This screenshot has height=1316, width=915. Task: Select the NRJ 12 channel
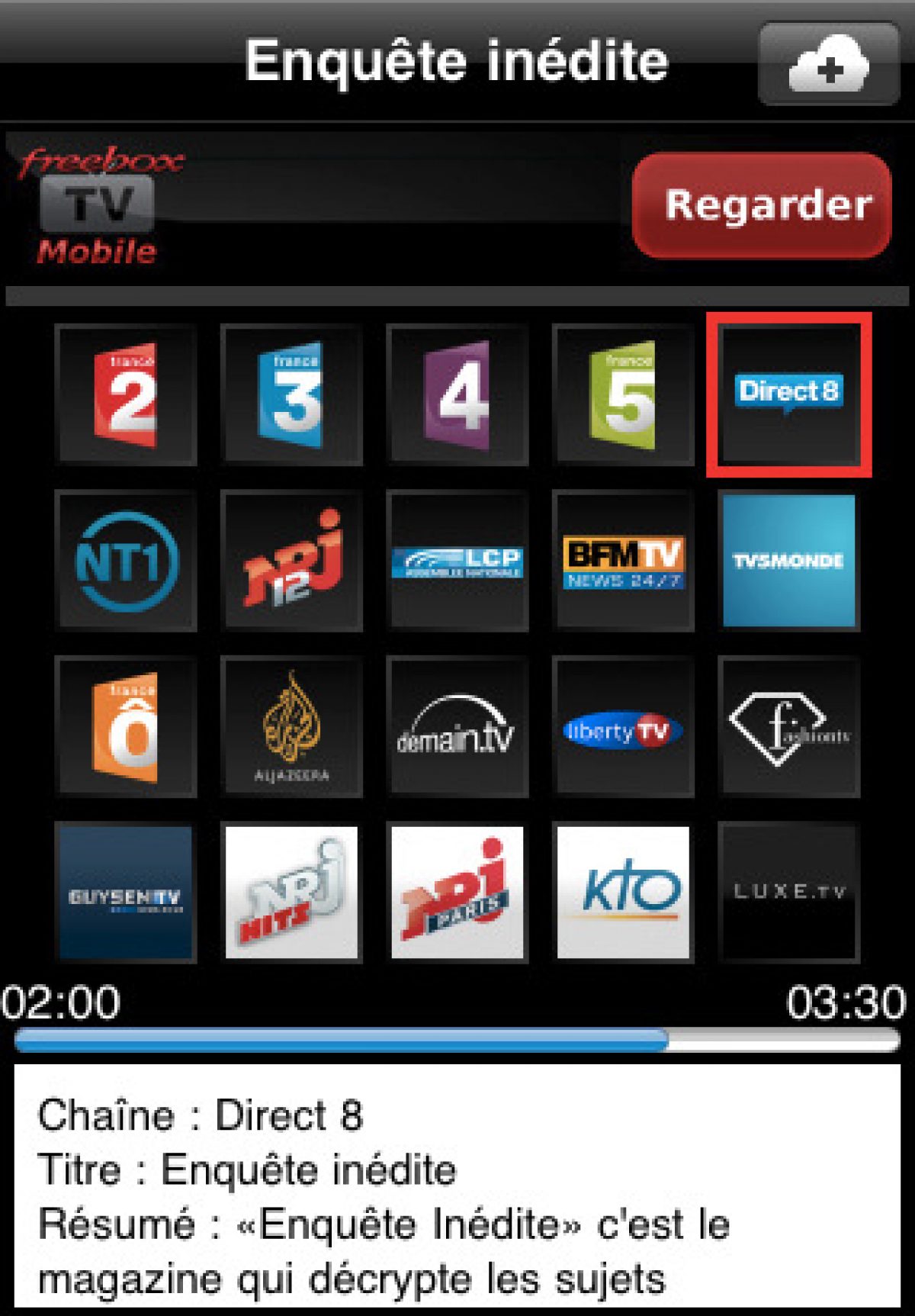click(291, 561)
